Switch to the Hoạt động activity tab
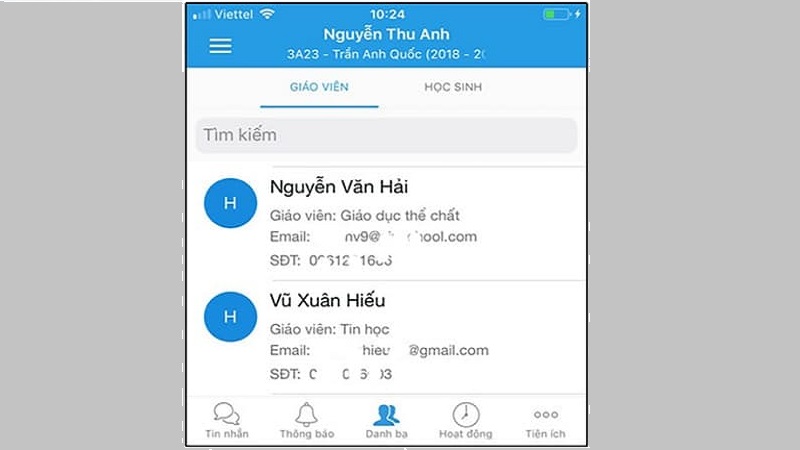The image size is (800, 450). point(465,420)
